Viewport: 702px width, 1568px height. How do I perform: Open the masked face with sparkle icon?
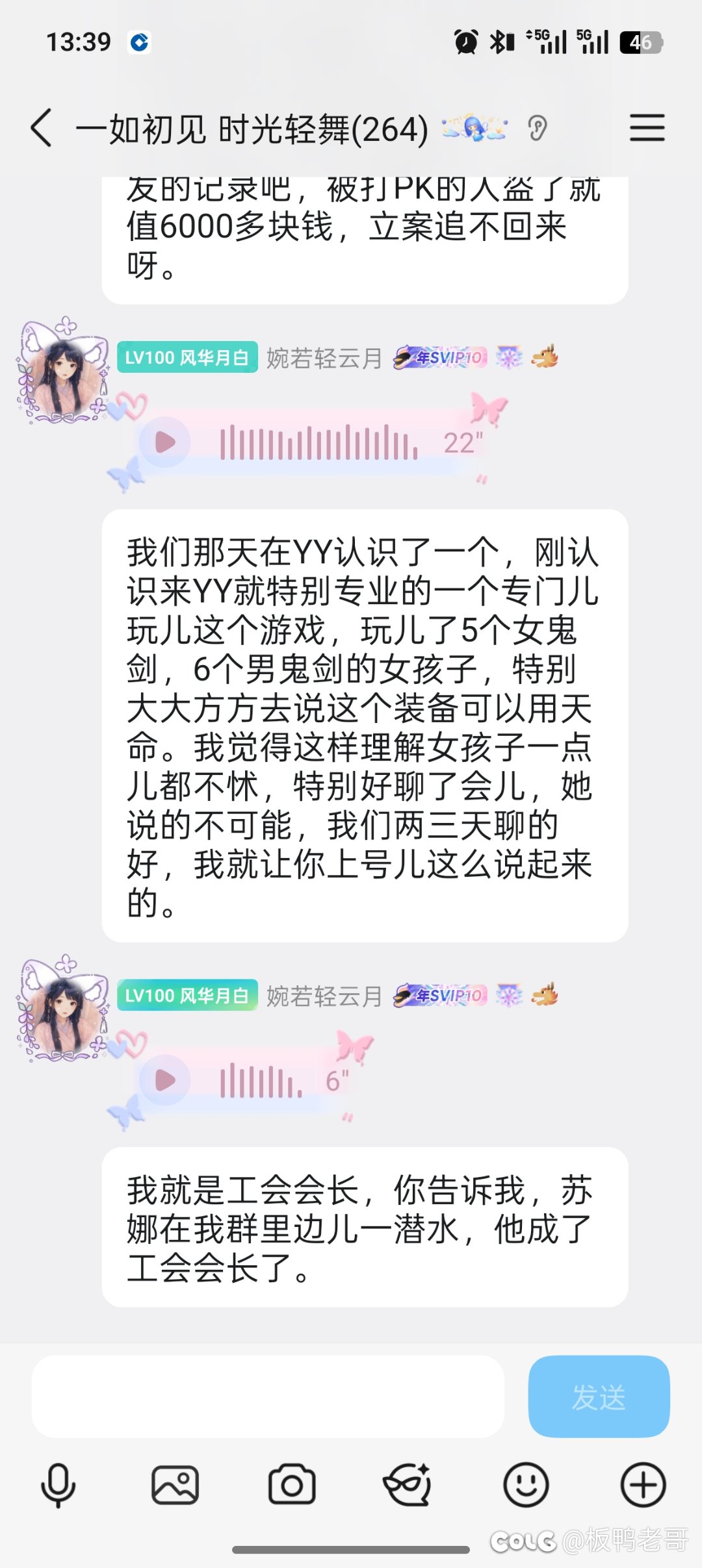[x=408, y=1484]
